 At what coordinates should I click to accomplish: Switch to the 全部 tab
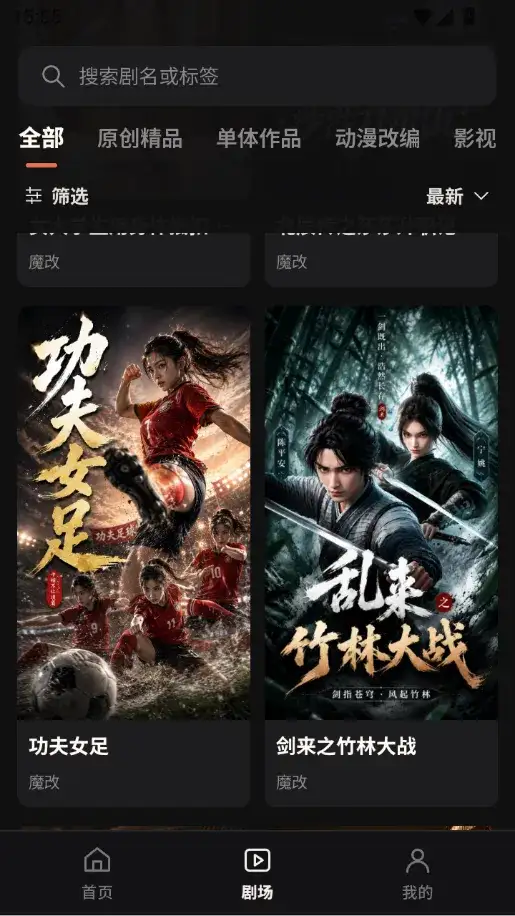[41, 138]
